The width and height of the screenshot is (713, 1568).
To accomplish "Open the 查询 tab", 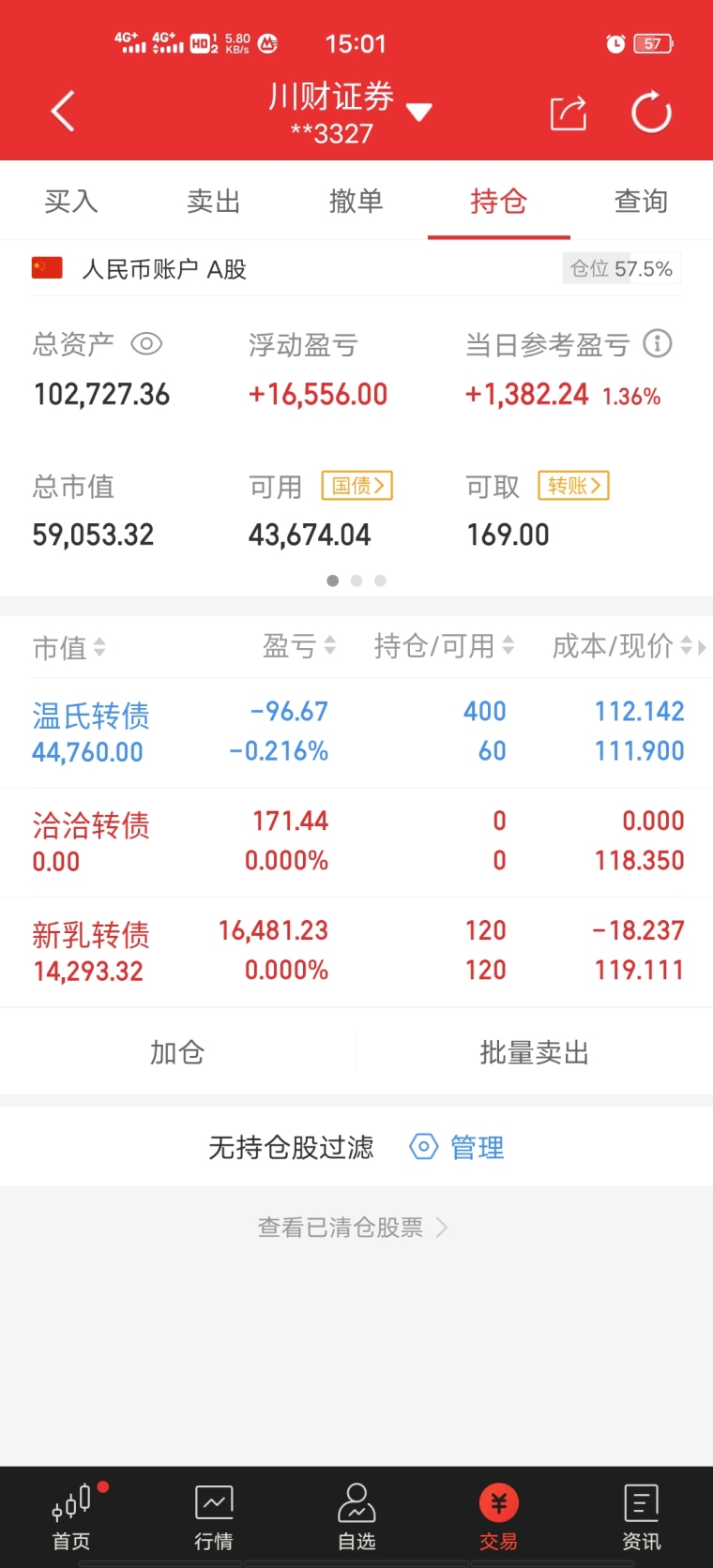I will 642,201.
